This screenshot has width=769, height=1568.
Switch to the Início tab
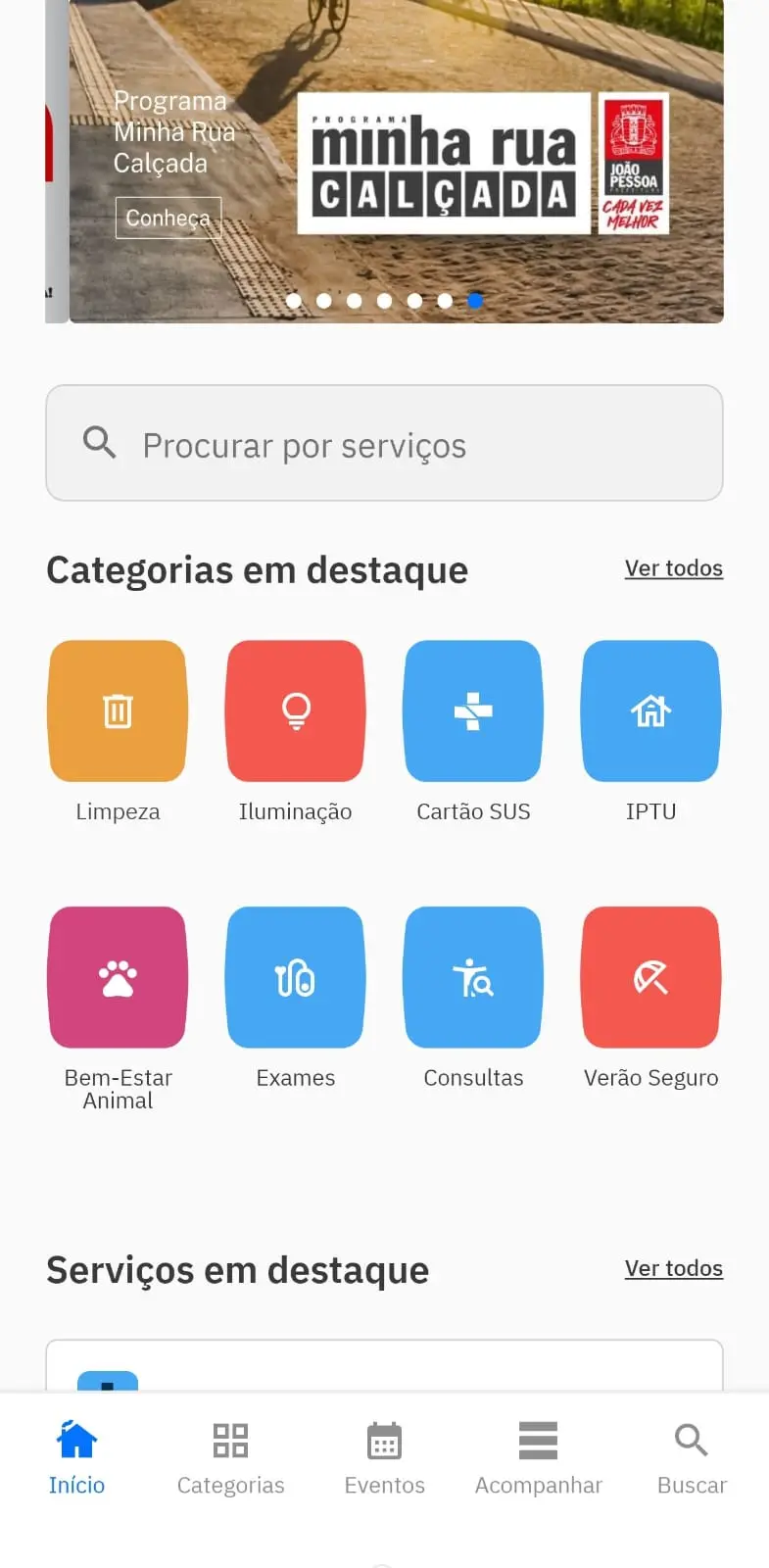click(76, 1458)
